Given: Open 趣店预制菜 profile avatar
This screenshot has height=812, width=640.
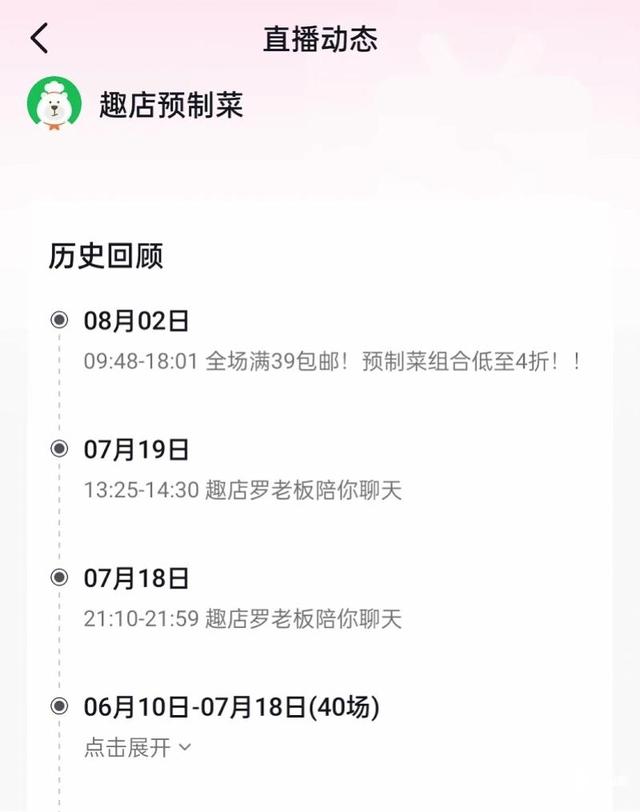Looking at the screenshot, I should [54, 104].
